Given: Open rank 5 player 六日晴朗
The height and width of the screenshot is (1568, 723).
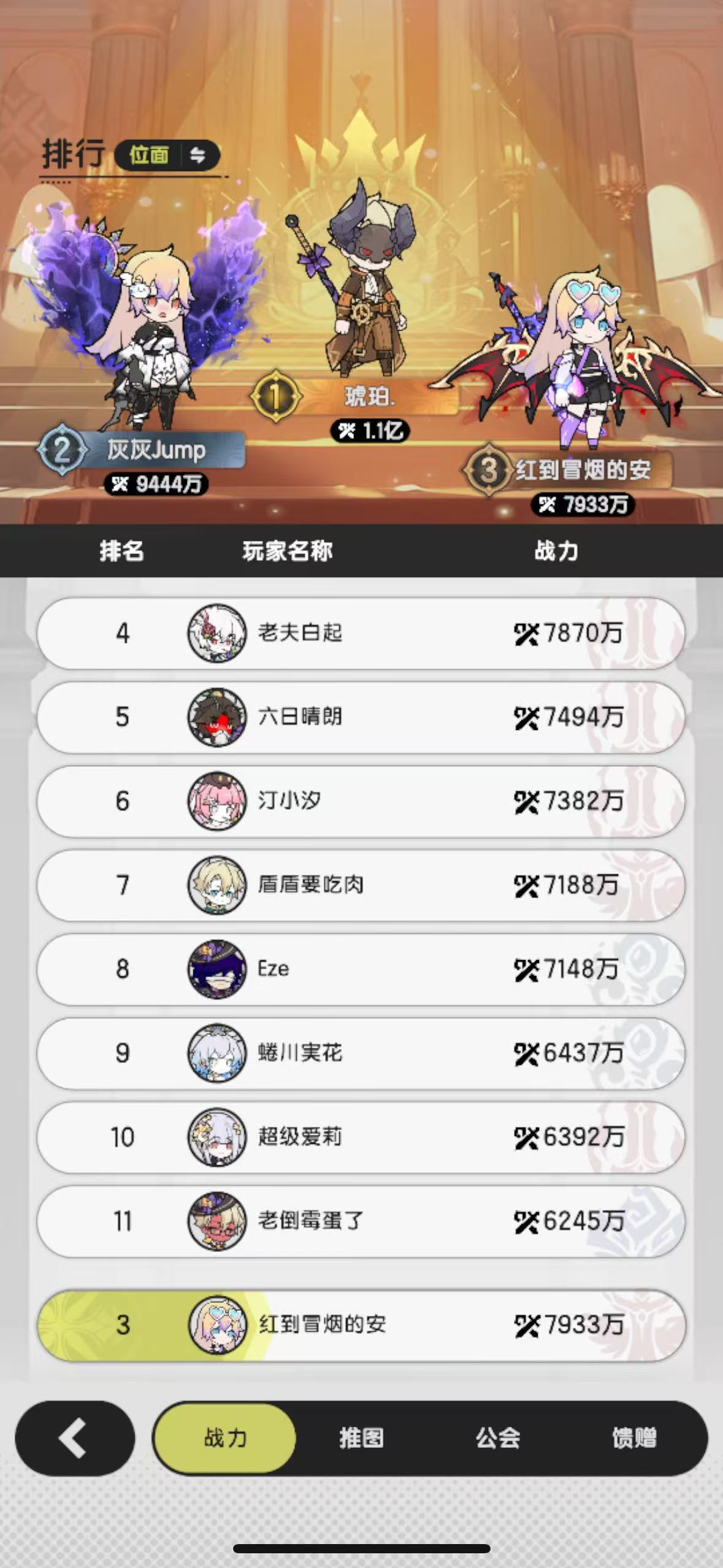Looking at the screenshot, I should pos(361,717).
